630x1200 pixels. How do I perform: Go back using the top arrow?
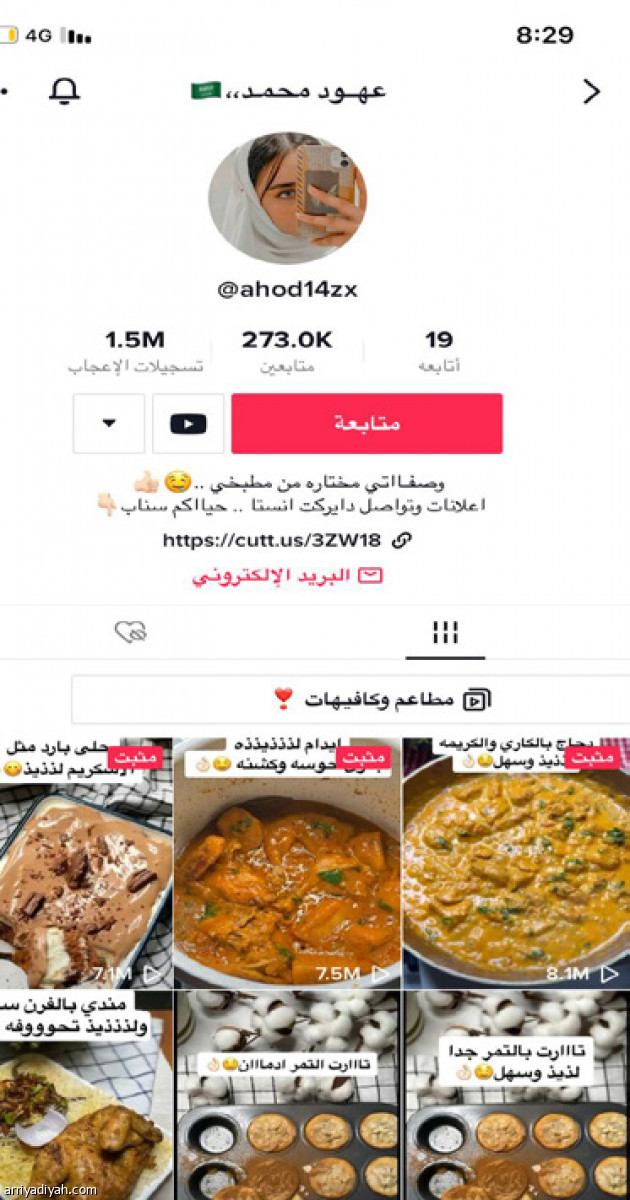[x=591, y=92]
